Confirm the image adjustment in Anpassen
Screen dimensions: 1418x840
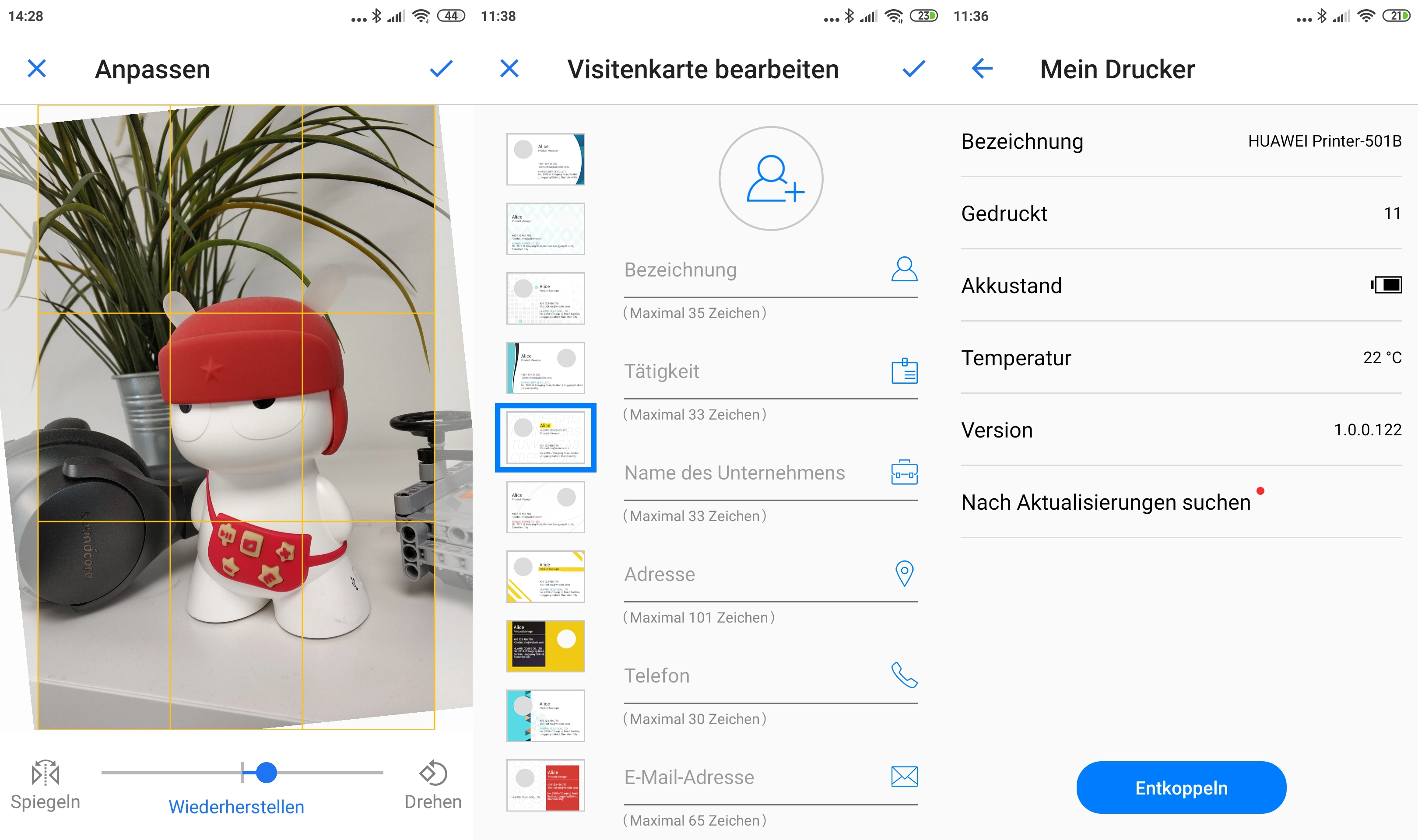pos(441,69)
